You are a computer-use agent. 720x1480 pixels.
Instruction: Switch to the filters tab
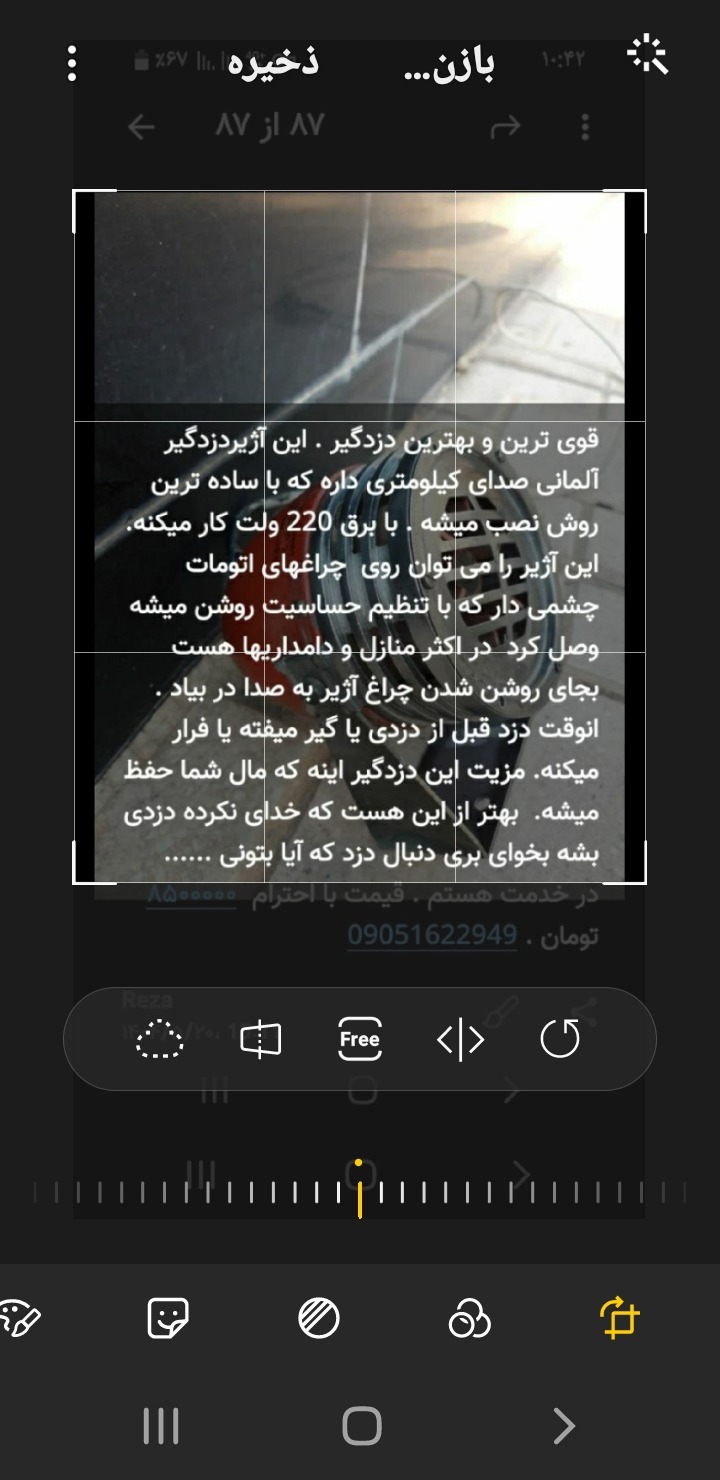[469, 1318]
